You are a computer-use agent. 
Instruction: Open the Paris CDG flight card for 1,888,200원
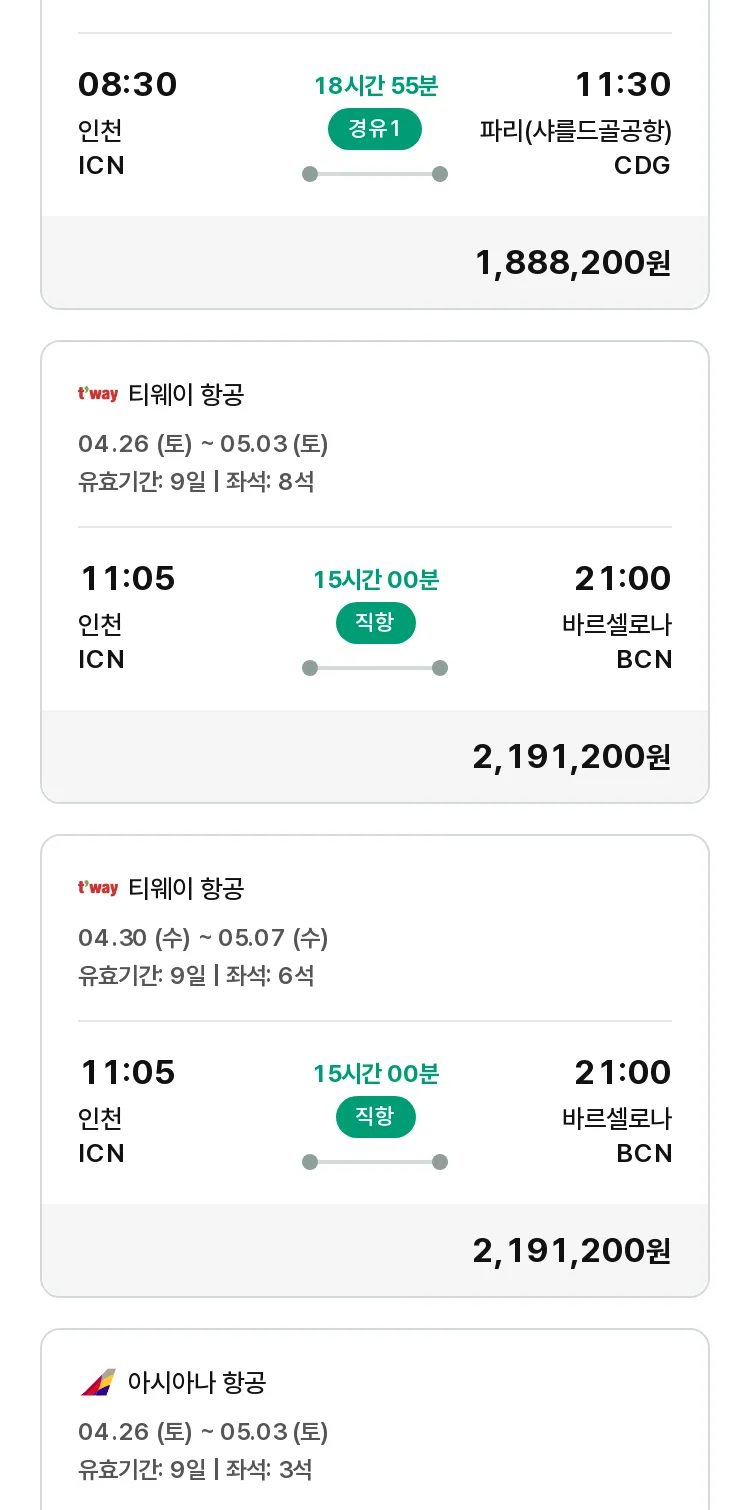tap(375, 155)
